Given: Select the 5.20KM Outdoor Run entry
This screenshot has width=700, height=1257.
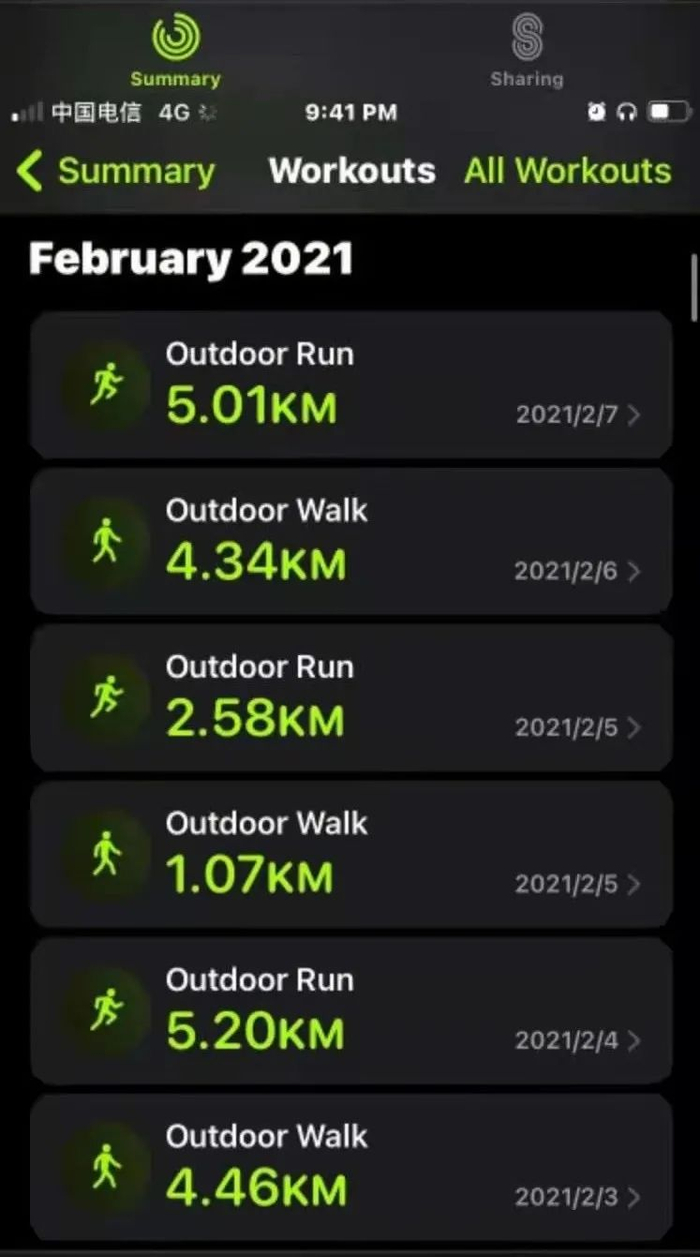Looking at the screenshot, I should [350, 1010].
